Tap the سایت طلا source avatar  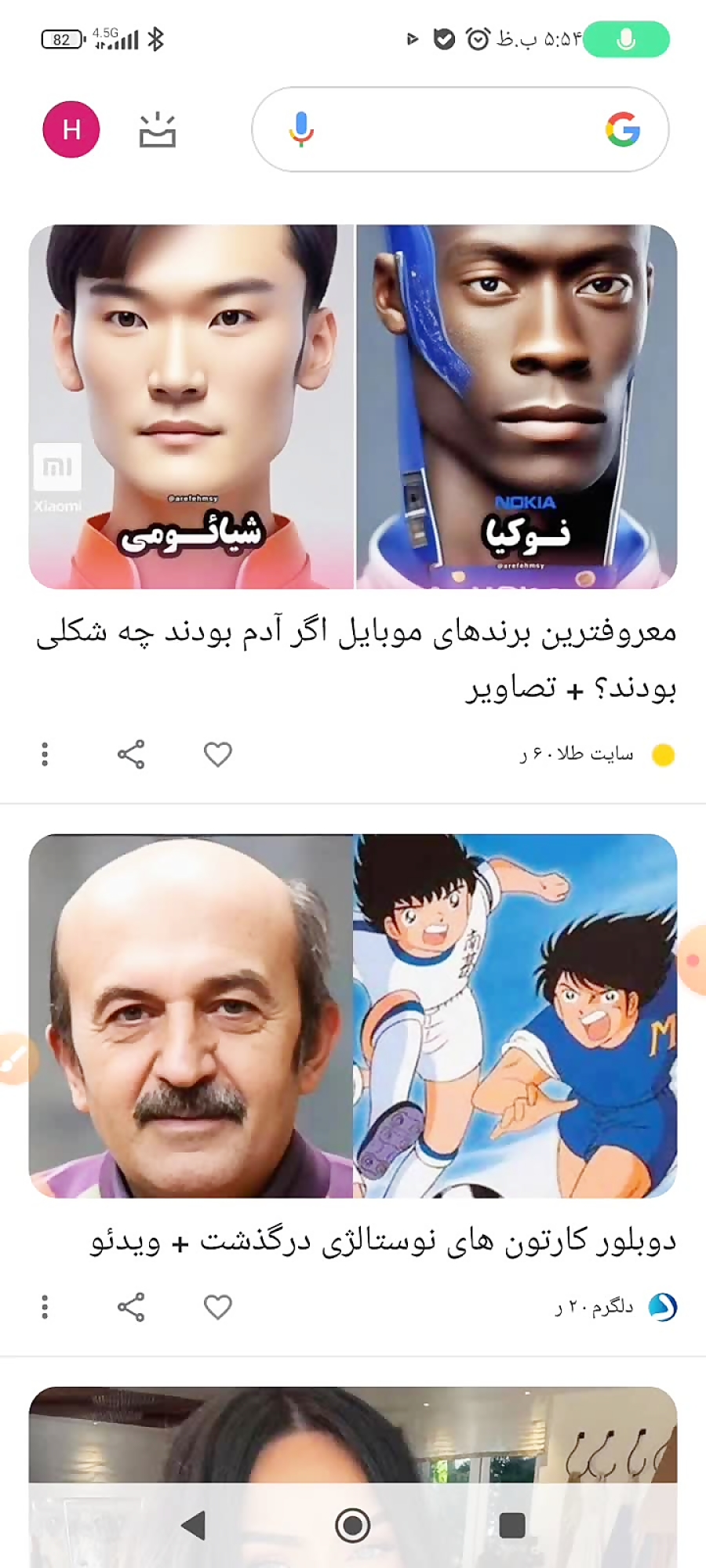(x=661, y=753)
